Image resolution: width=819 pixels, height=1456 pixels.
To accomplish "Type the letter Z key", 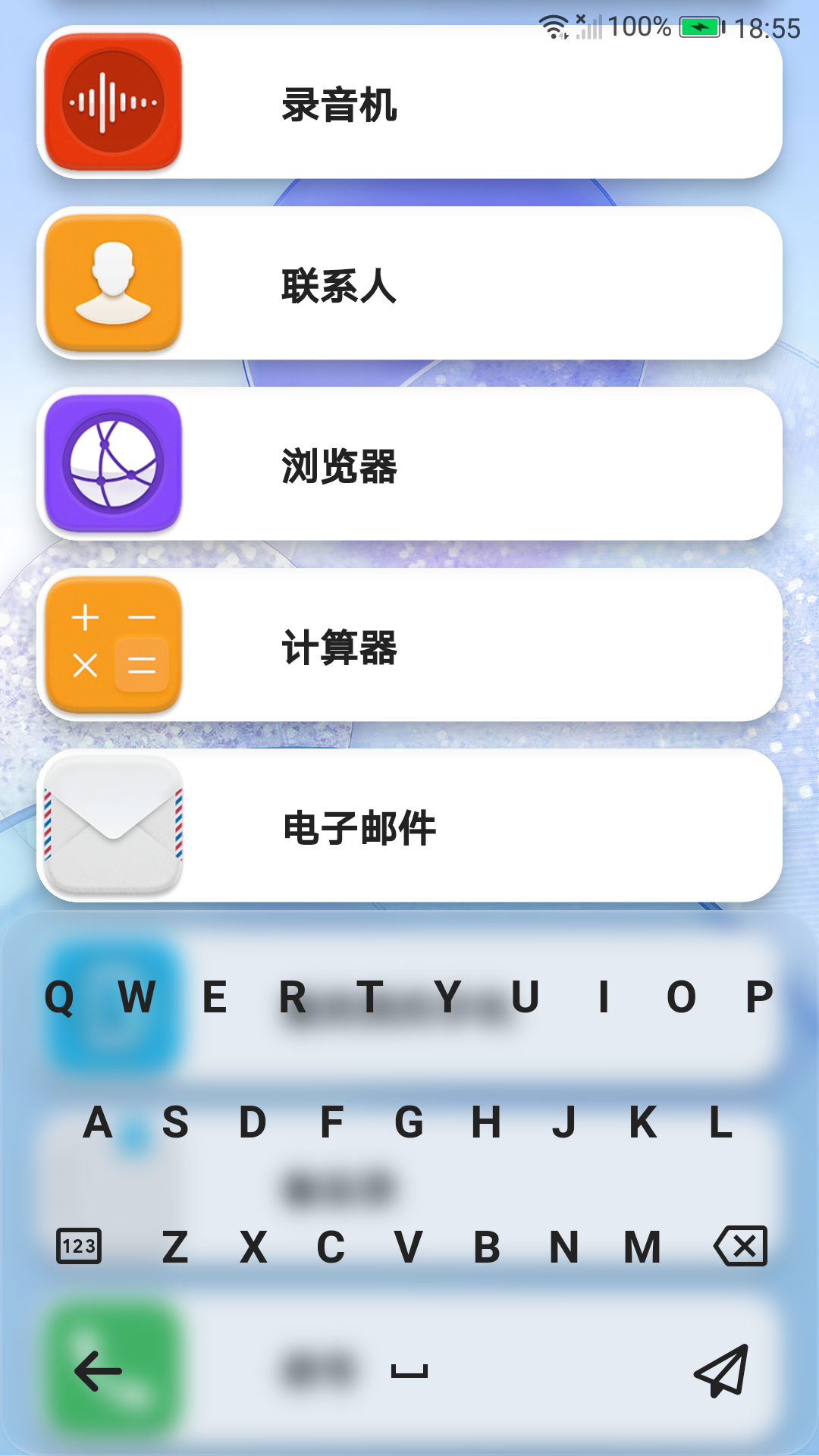I will pos(175,1247).
